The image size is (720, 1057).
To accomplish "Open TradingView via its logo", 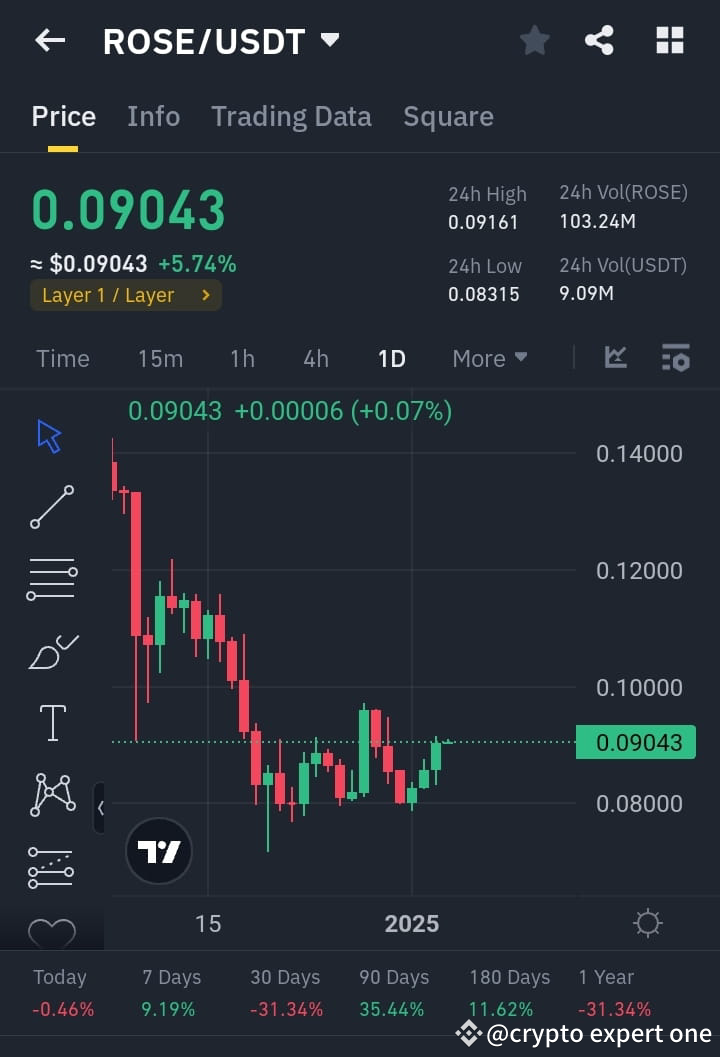I will (x=158, y=850).
